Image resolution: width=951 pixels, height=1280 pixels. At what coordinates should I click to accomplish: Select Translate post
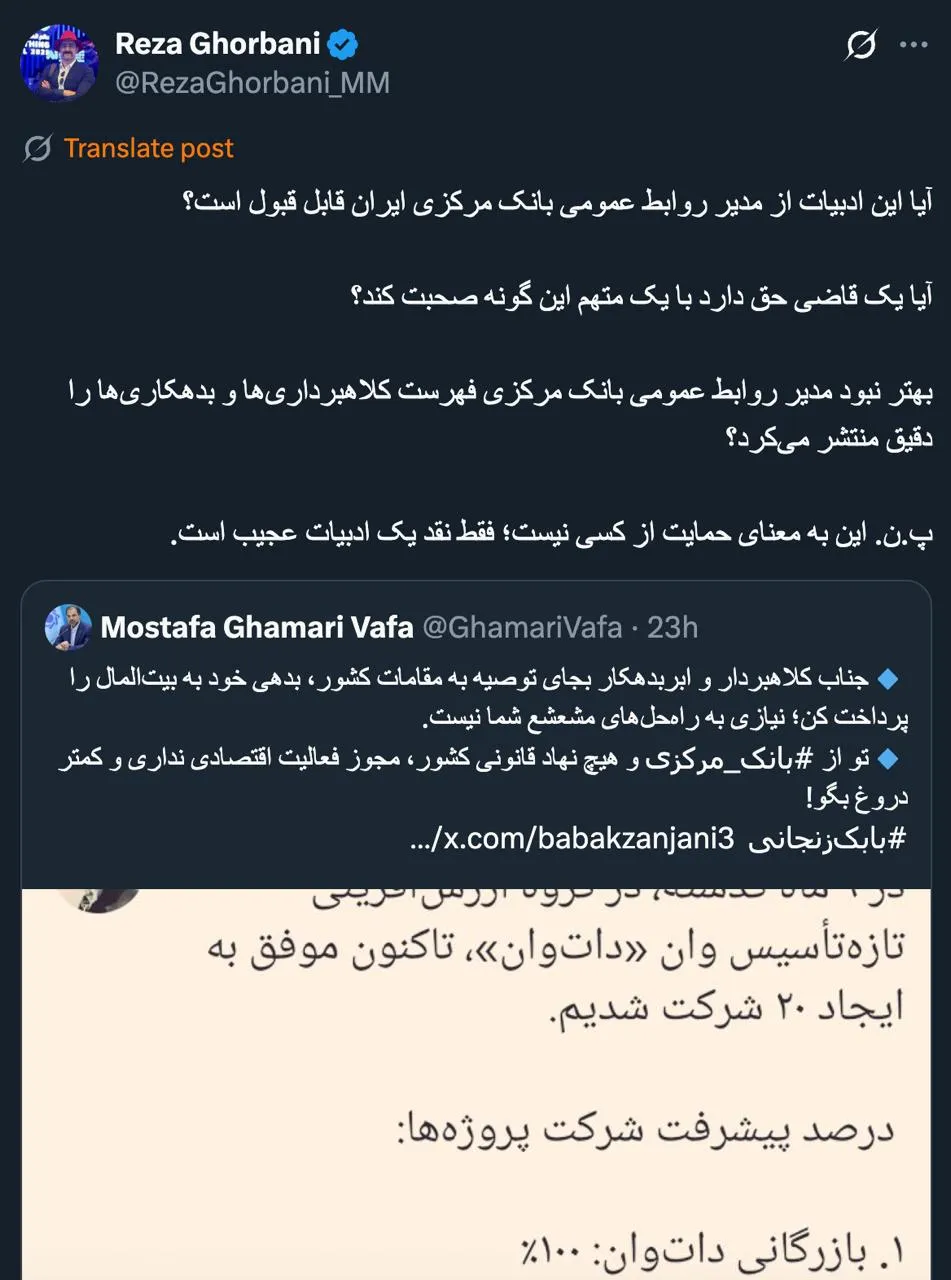click(x=148, y=148)
